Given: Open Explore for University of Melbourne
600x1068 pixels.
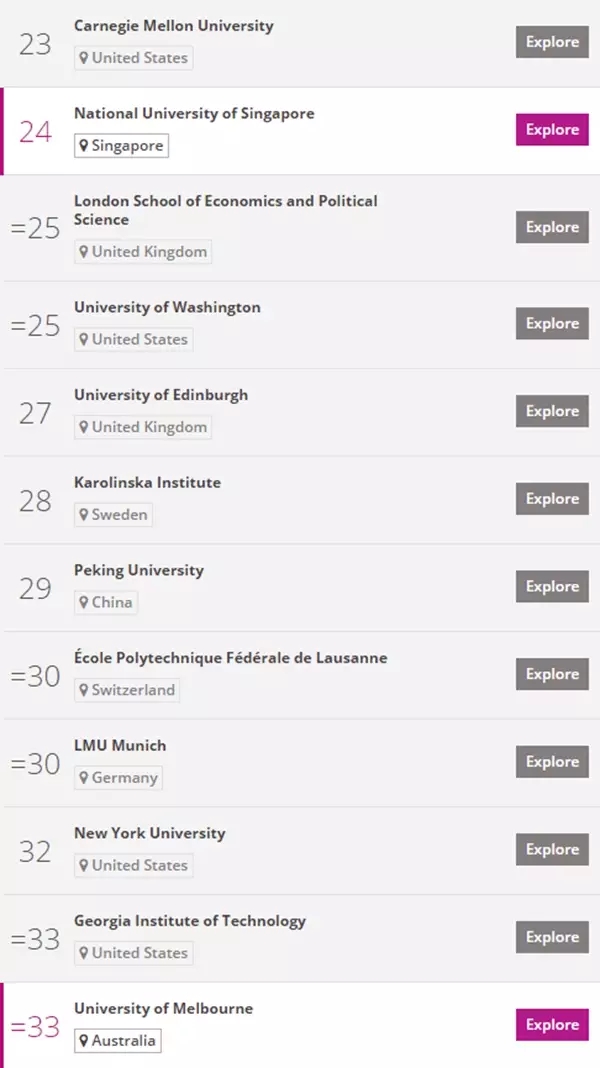Looking at the screenshot, I should click(552, 1024).
